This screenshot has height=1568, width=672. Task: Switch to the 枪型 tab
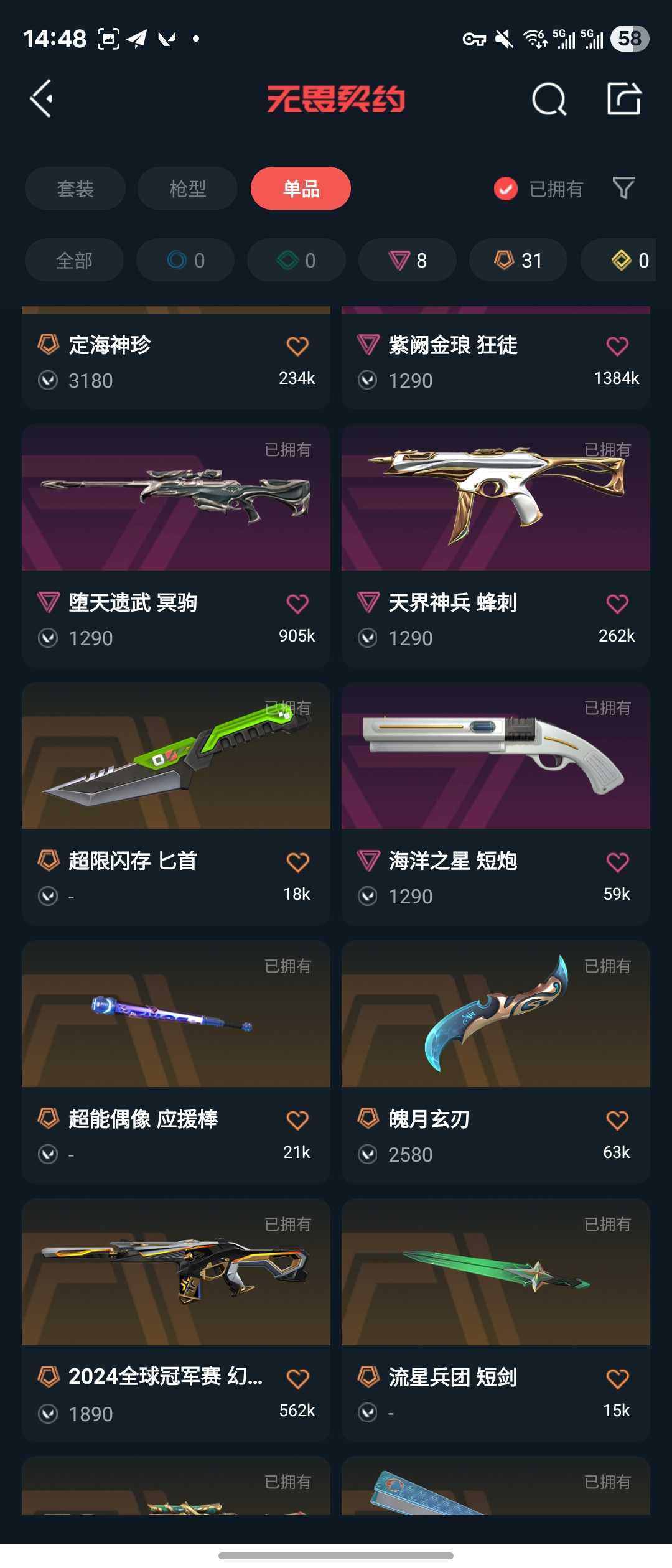point(187,189)
